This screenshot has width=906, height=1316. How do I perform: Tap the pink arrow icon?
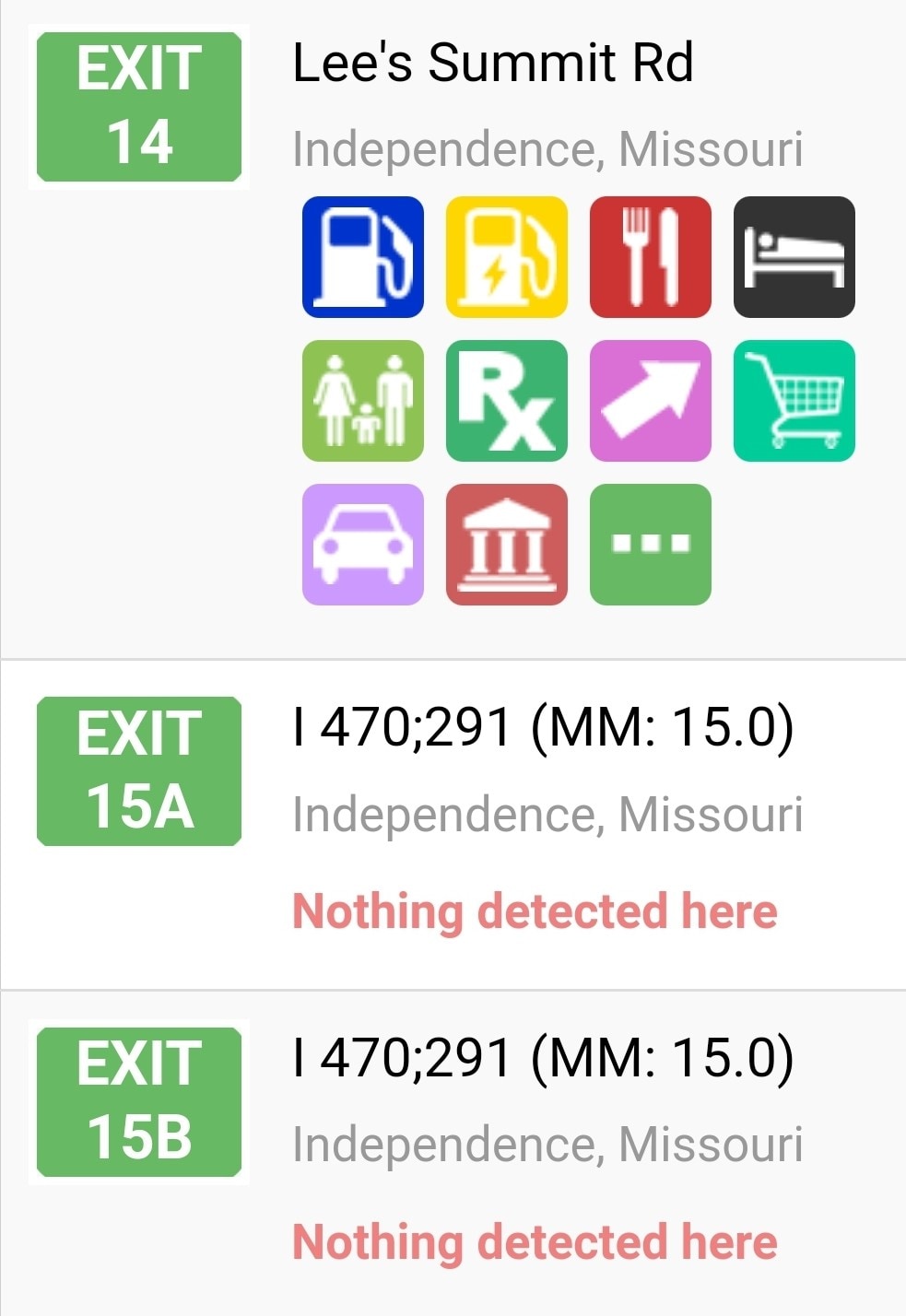point(651,401)
